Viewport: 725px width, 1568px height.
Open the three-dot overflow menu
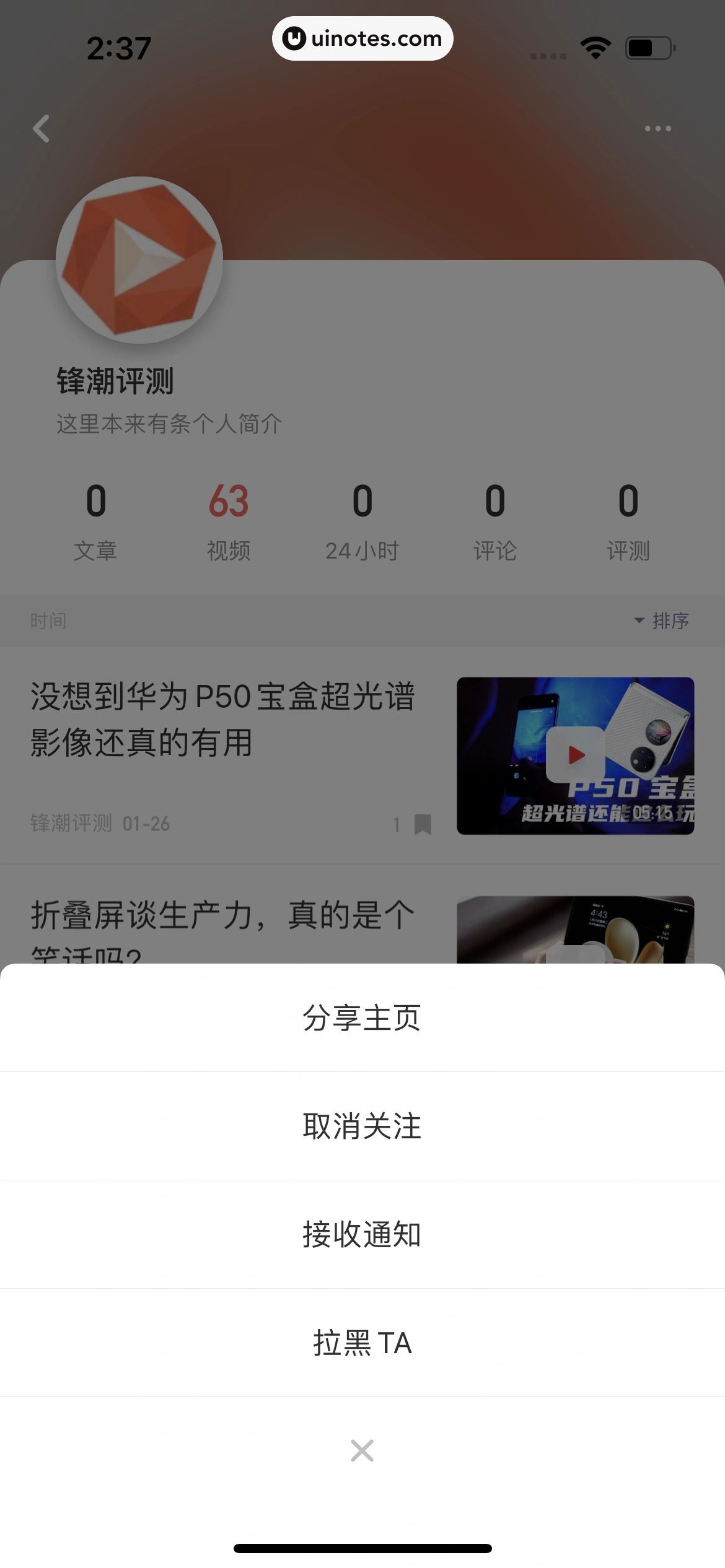pos(659,128)
